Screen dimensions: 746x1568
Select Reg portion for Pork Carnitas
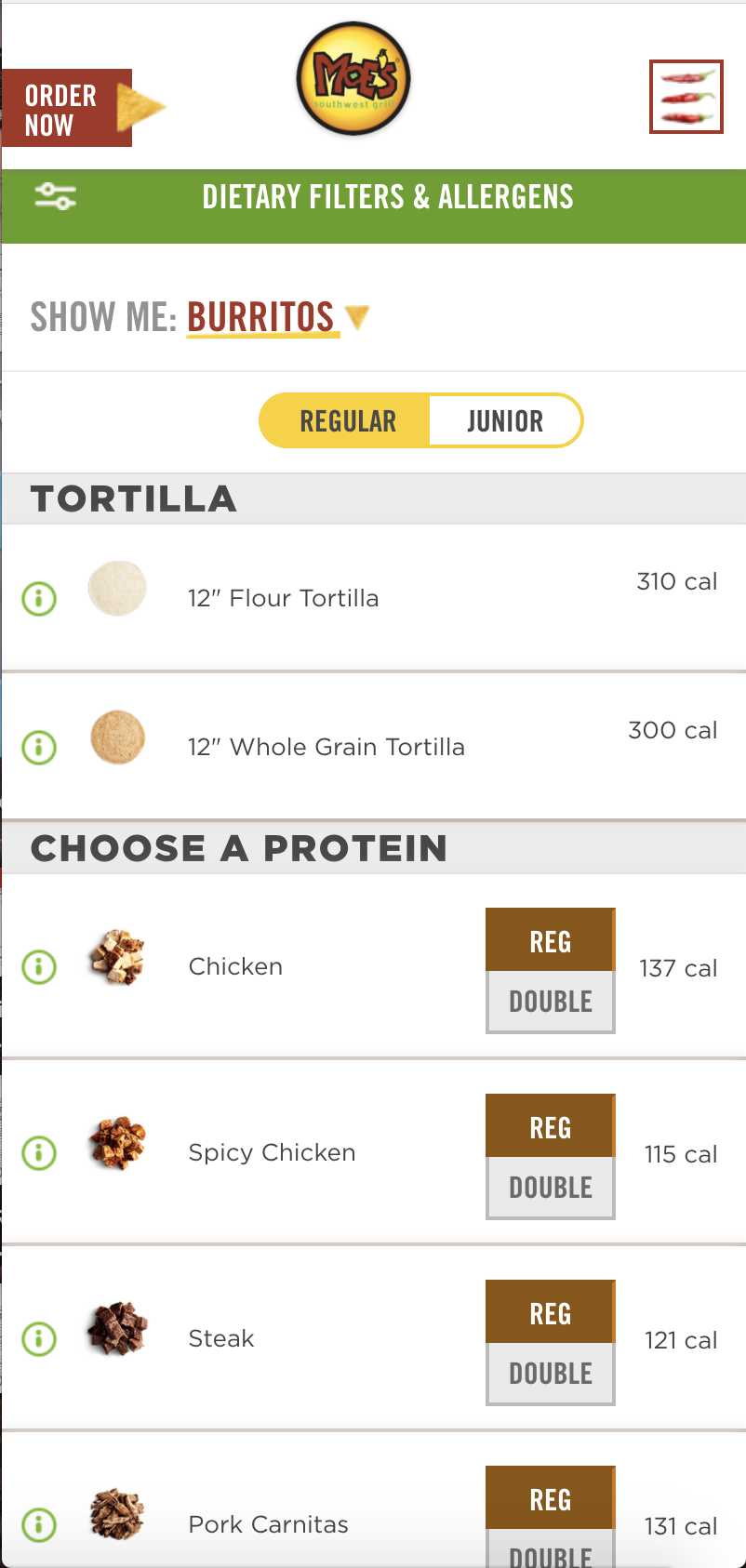click(x=550, y=1498)
